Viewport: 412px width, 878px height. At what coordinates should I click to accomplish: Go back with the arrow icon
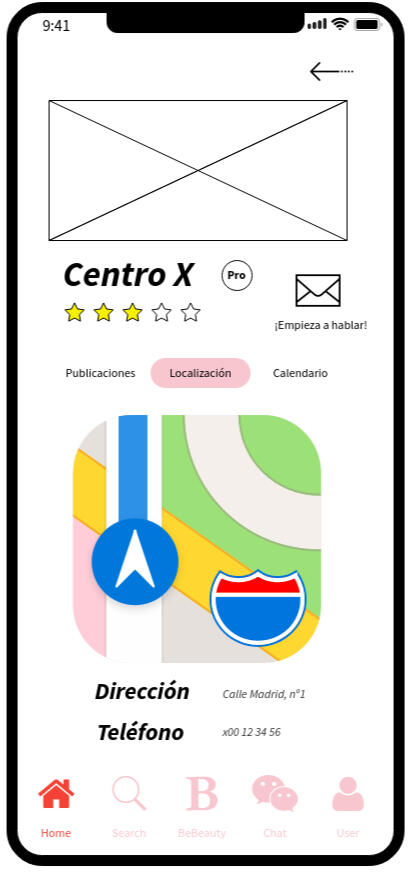point(331,71)
